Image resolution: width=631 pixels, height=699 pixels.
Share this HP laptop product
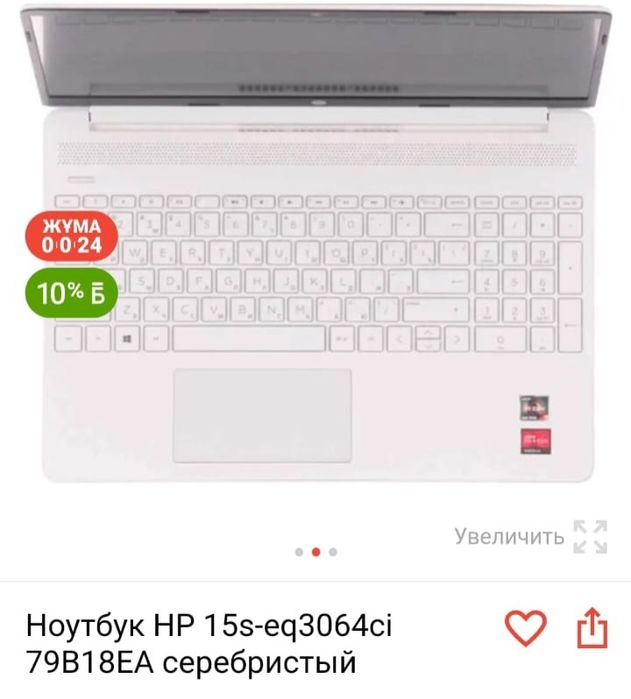tap(591, 628)
